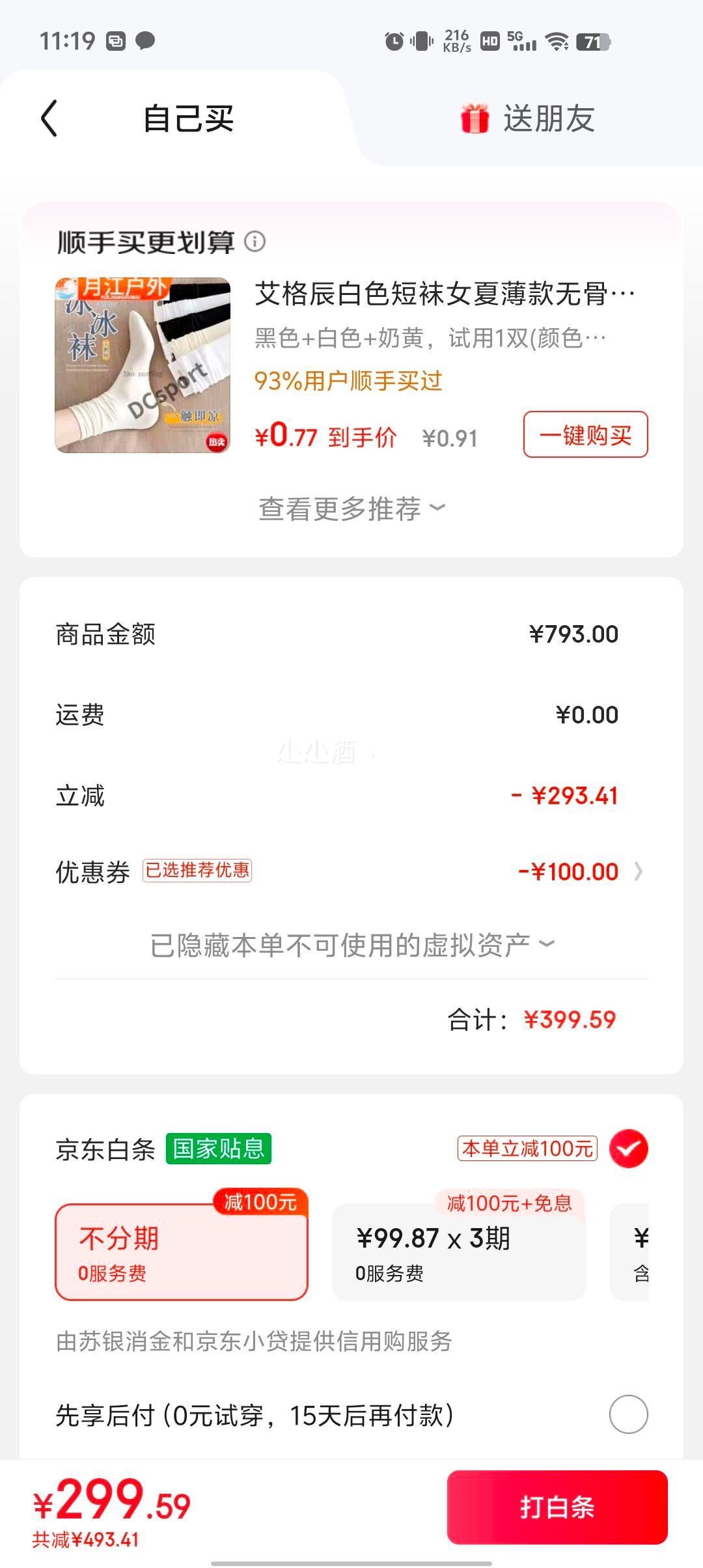Go back from the checkout page
The width and height of the screenshot is (703, 1568).
(x=49, y=119)
